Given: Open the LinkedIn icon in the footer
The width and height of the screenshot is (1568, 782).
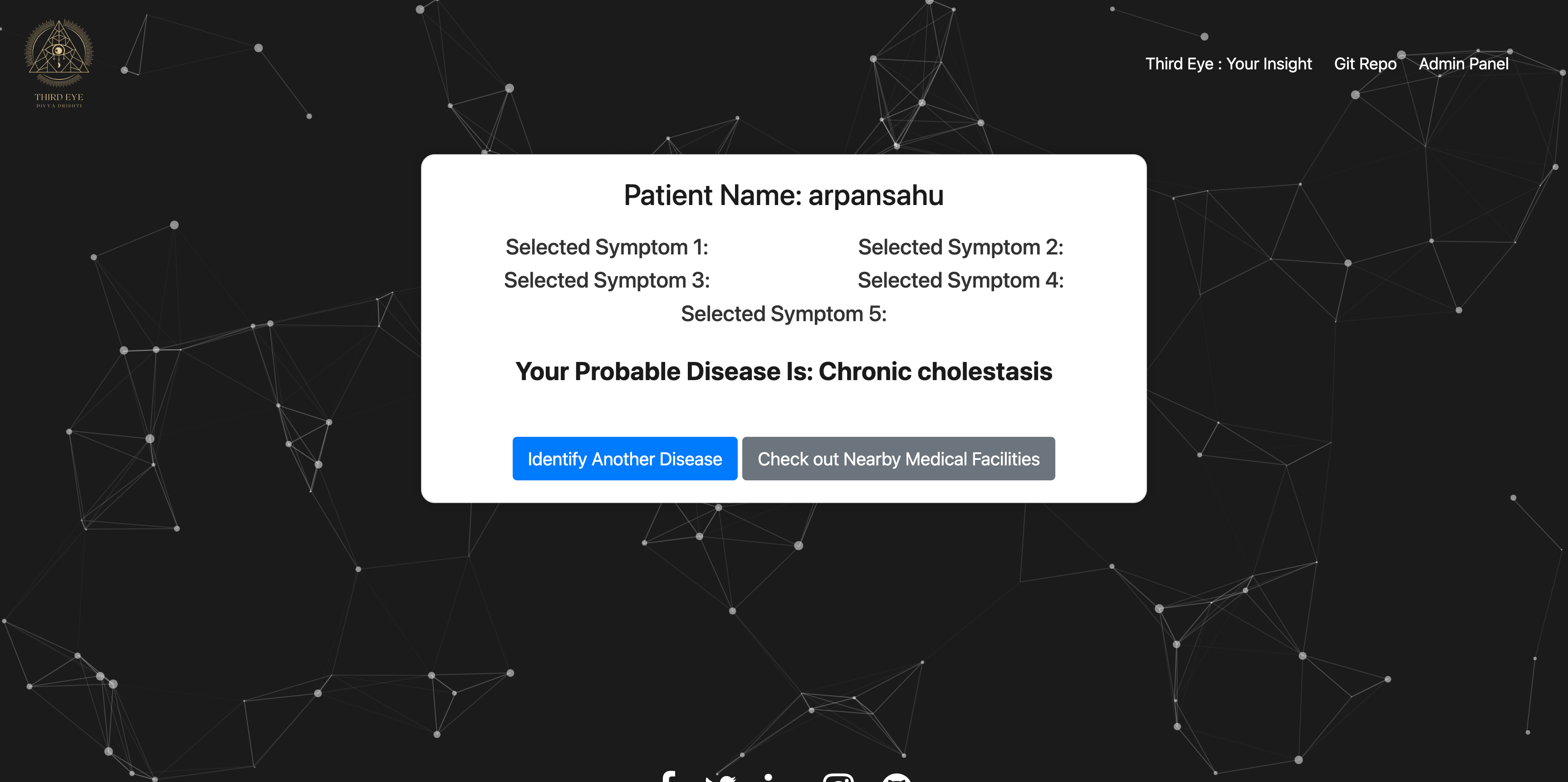Looking at the screenshot, I should (x=769, y=778).
